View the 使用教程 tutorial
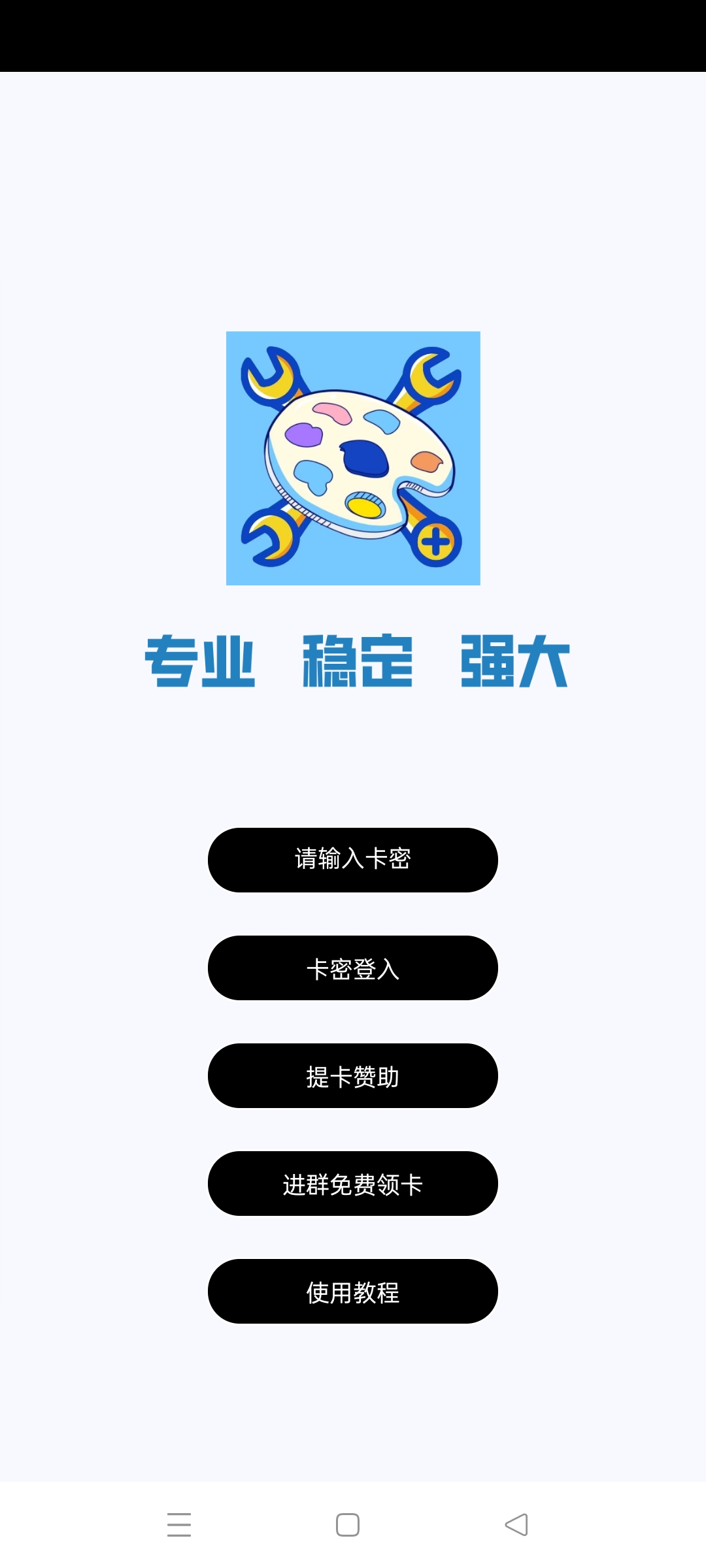 click(x=353, y=1291)
